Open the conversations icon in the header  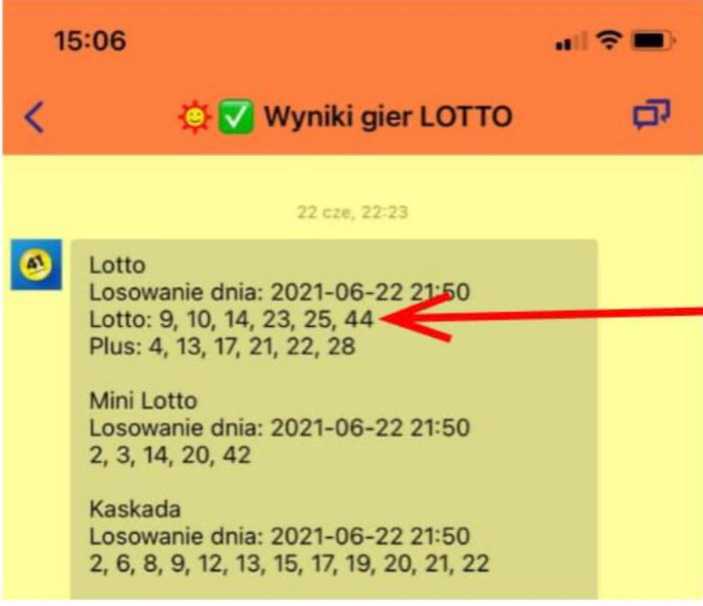(x=651, y=116)
